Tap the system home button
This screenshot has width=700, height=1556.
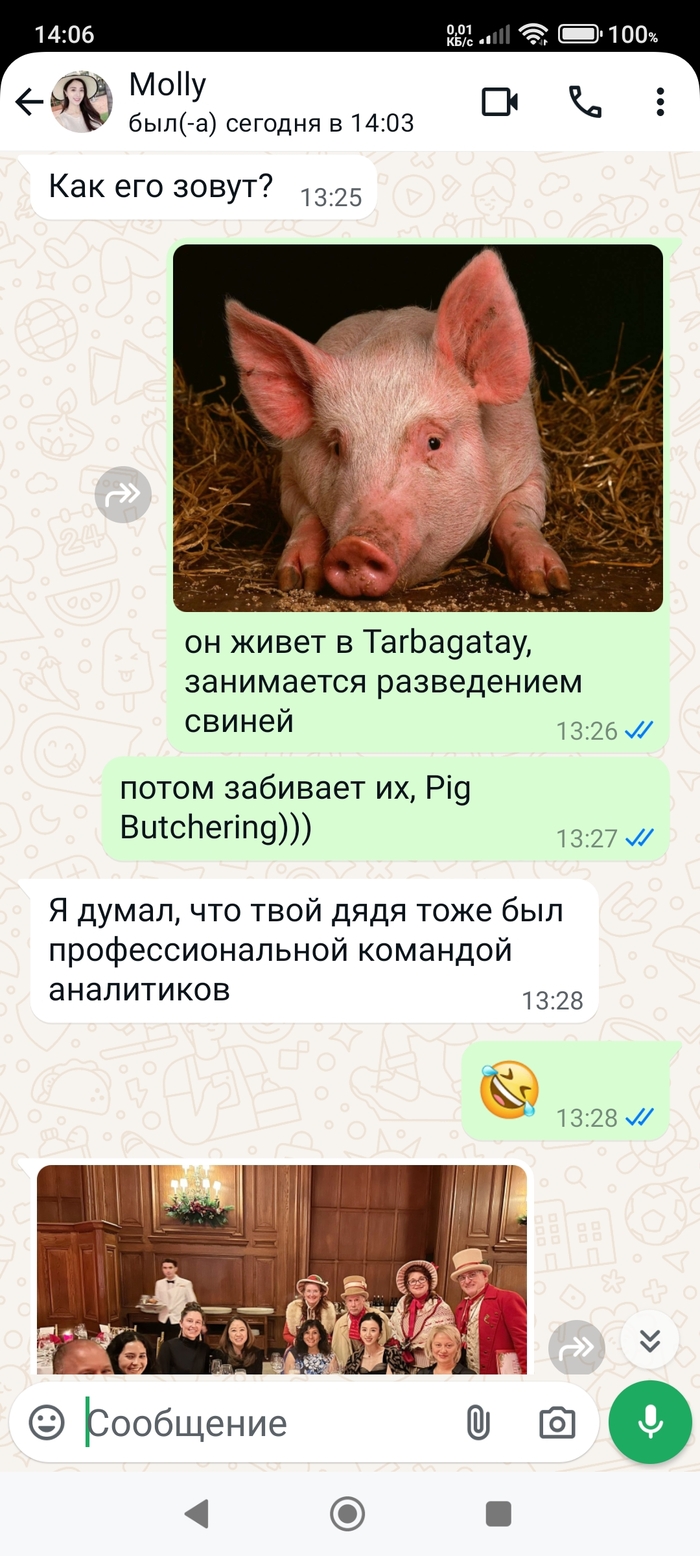pyautogui.click(x=347, y=1514)
